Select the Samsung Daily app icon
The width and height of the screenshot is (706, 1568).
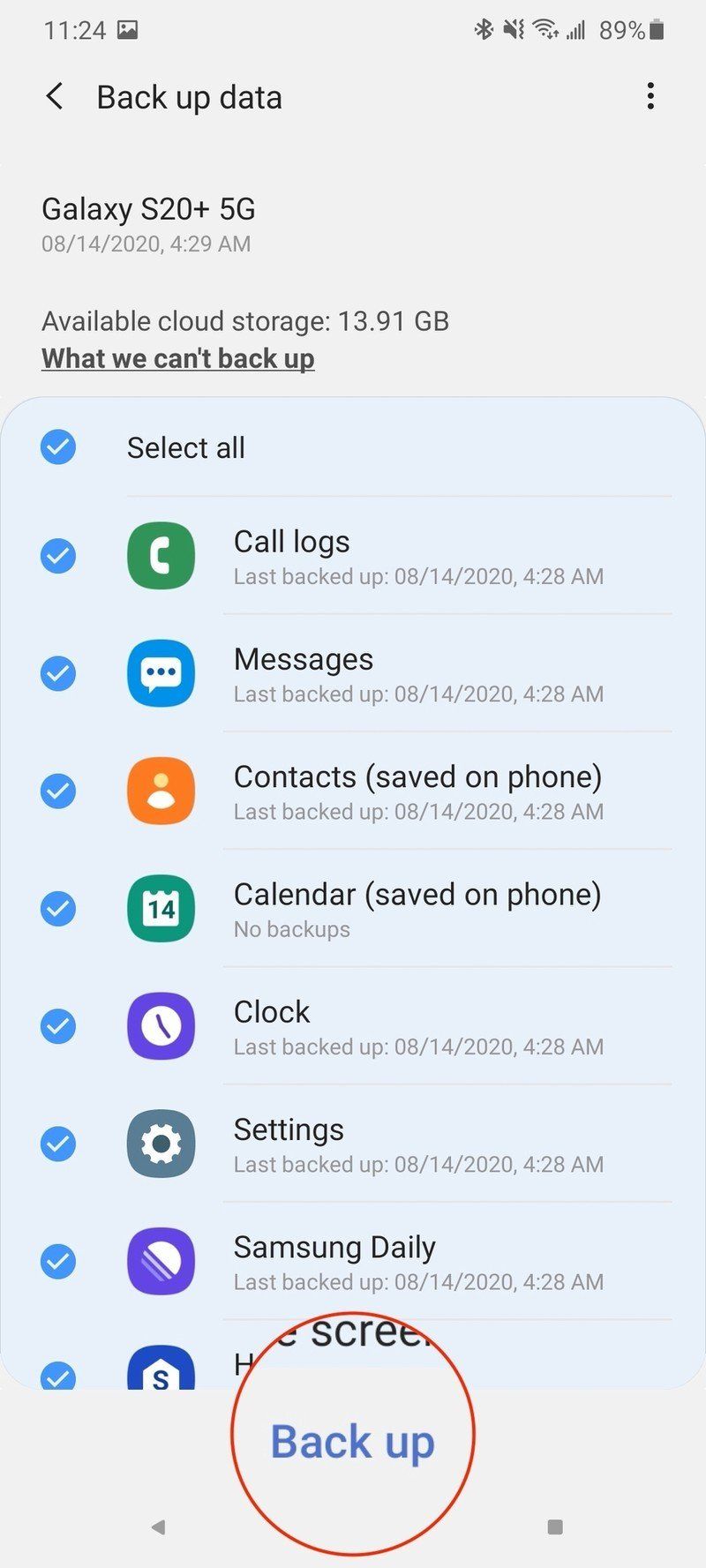pos(160,1262)
